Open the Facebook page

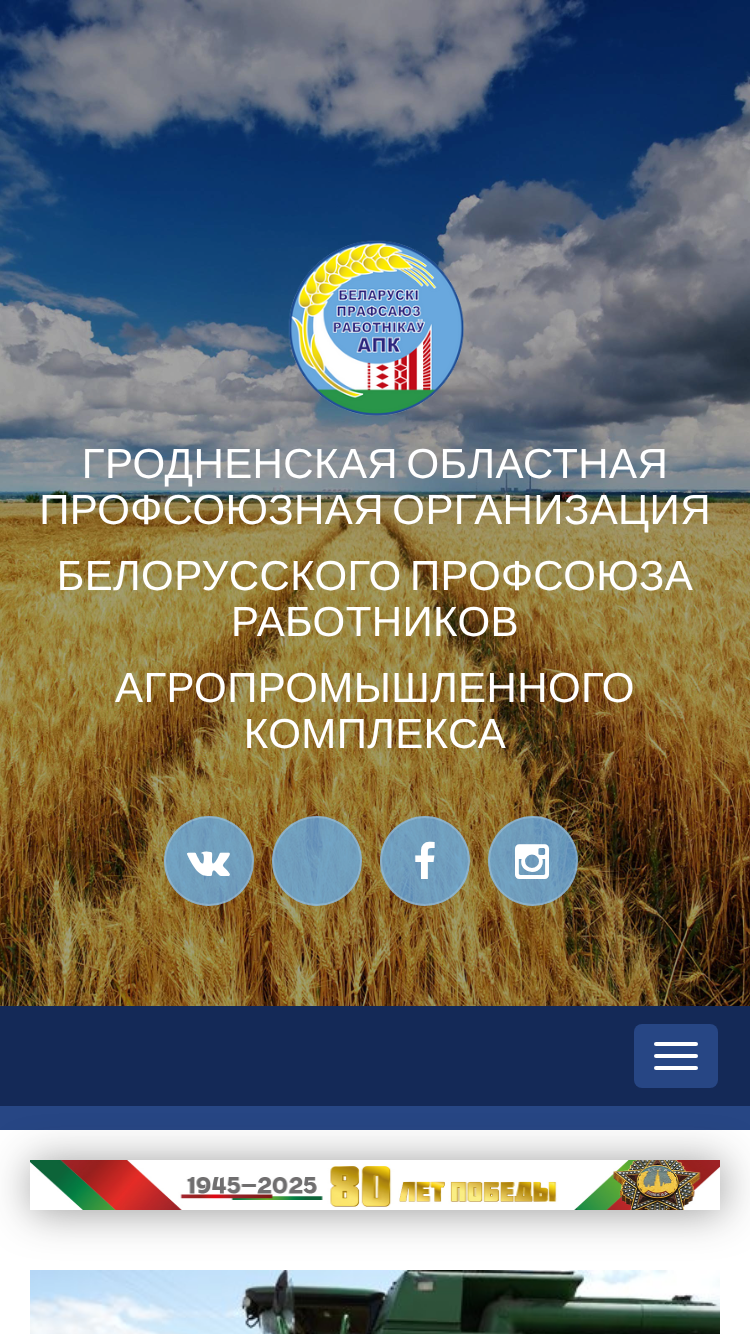tap(425, 861)
